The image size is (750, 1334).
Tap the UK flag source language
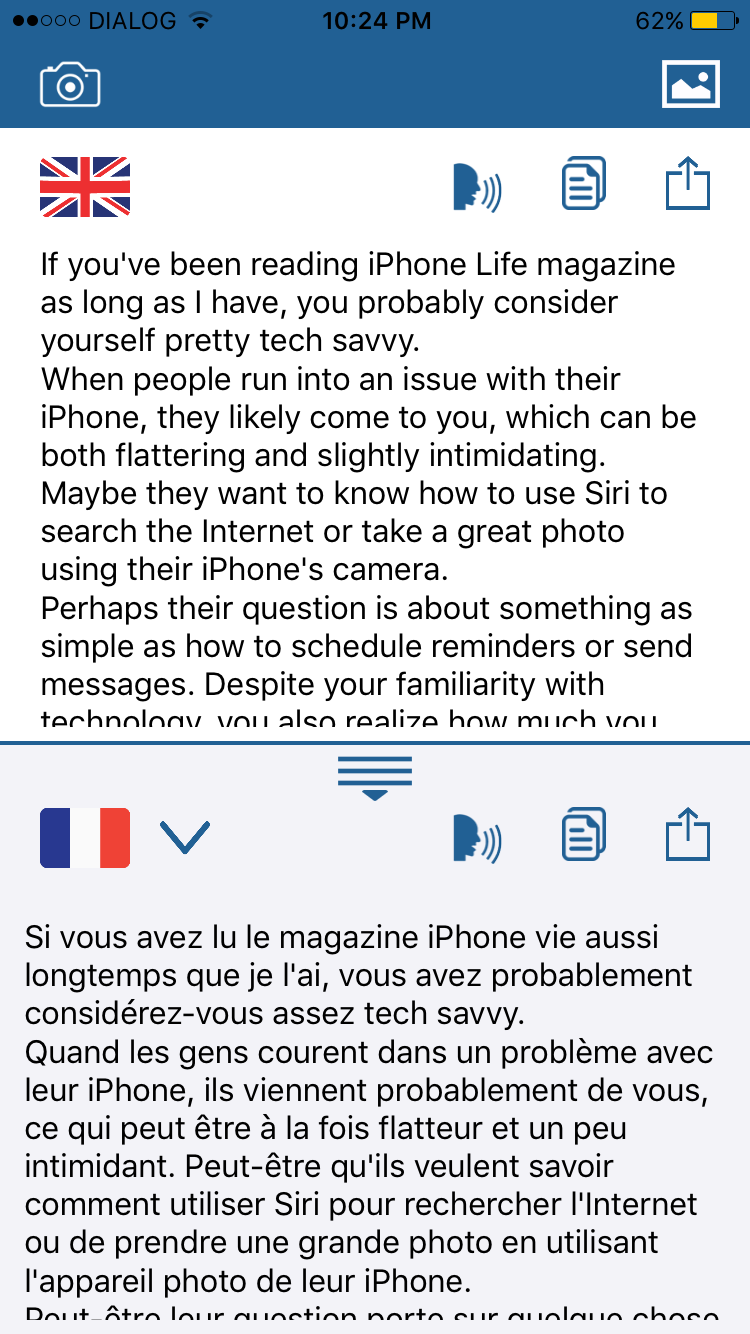click(85, 187)
